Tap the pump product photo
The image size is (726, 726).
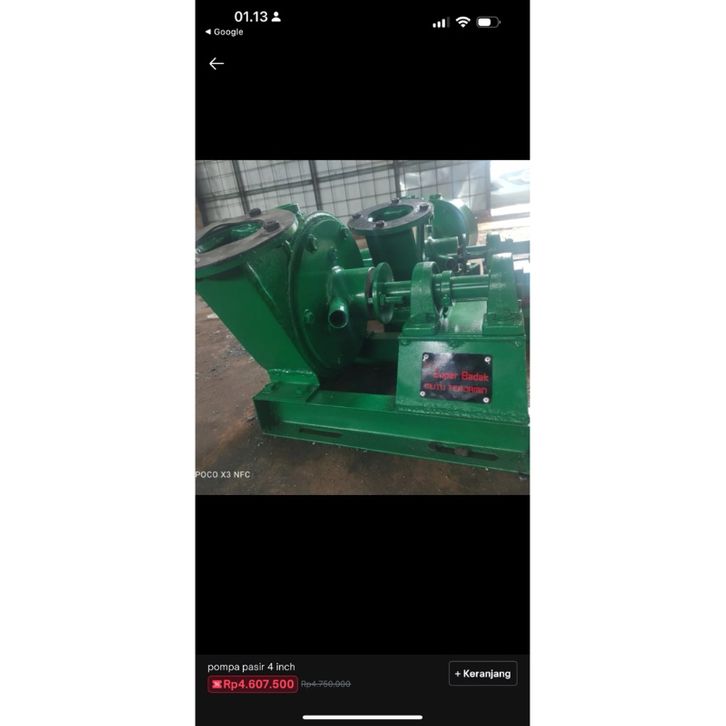362,327
